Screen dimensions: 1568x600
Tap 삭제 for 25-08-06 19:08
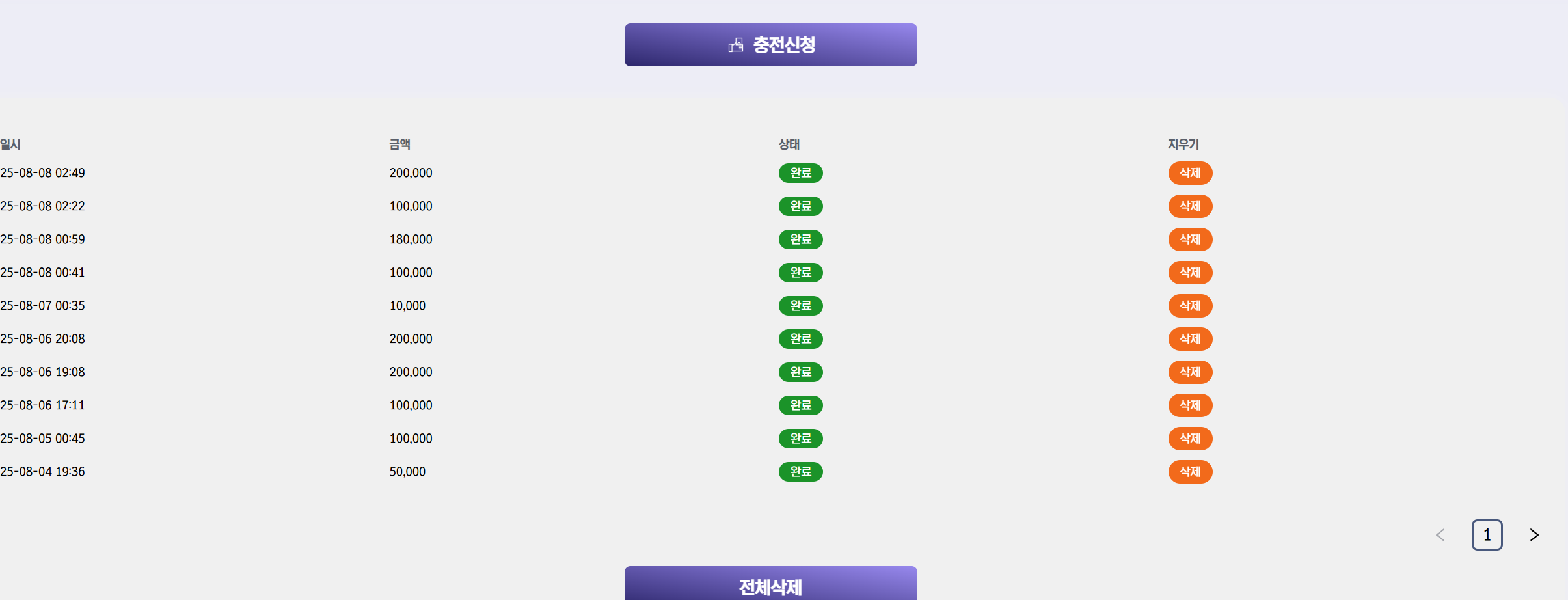(1190, 372)
